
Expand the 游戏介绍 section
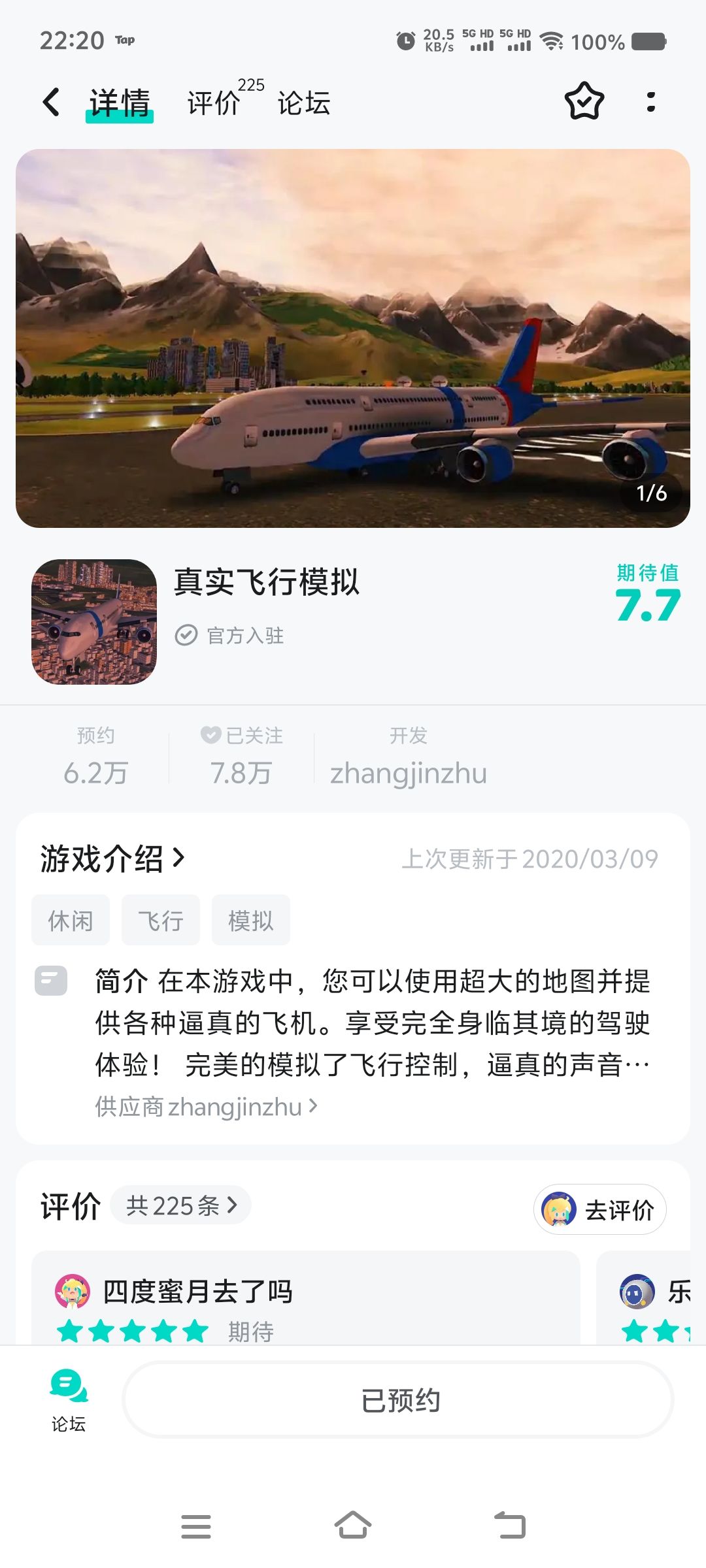tap(113, 858)
